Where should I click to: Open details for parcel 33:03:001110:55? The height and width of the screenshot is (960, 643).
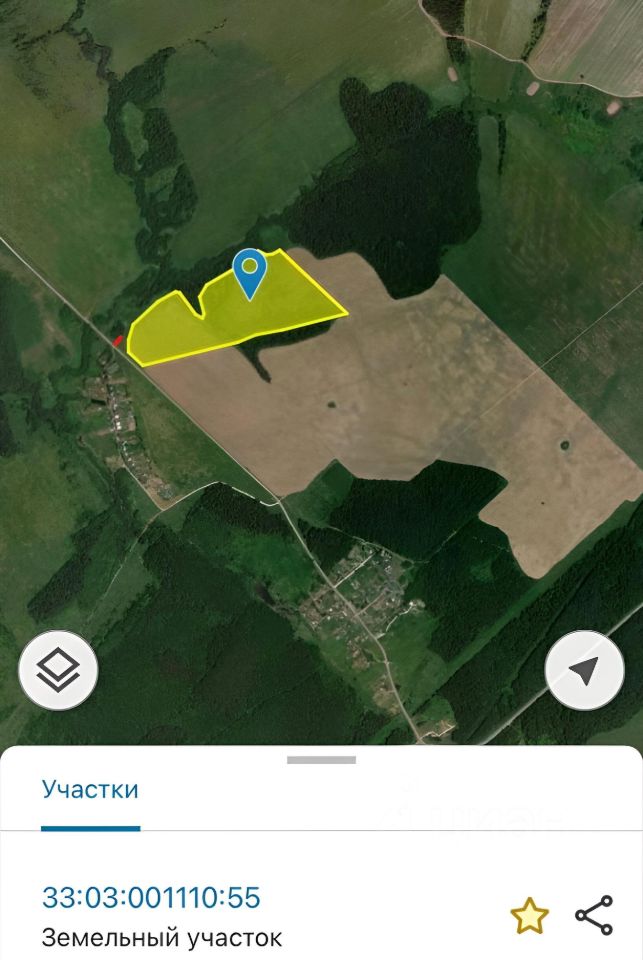point(151,897)
